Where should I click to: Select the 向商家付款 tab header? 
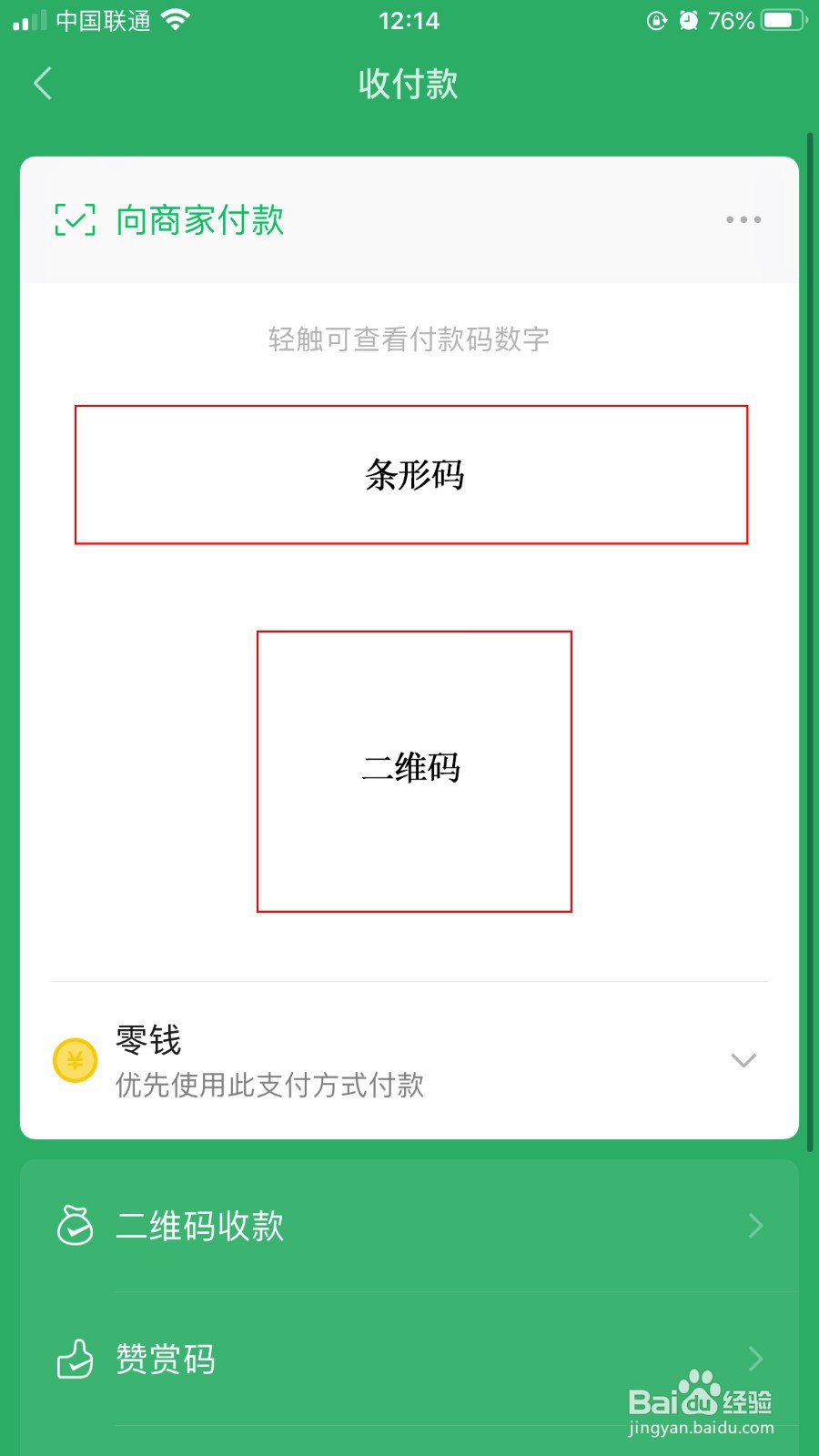click(199, 219)
